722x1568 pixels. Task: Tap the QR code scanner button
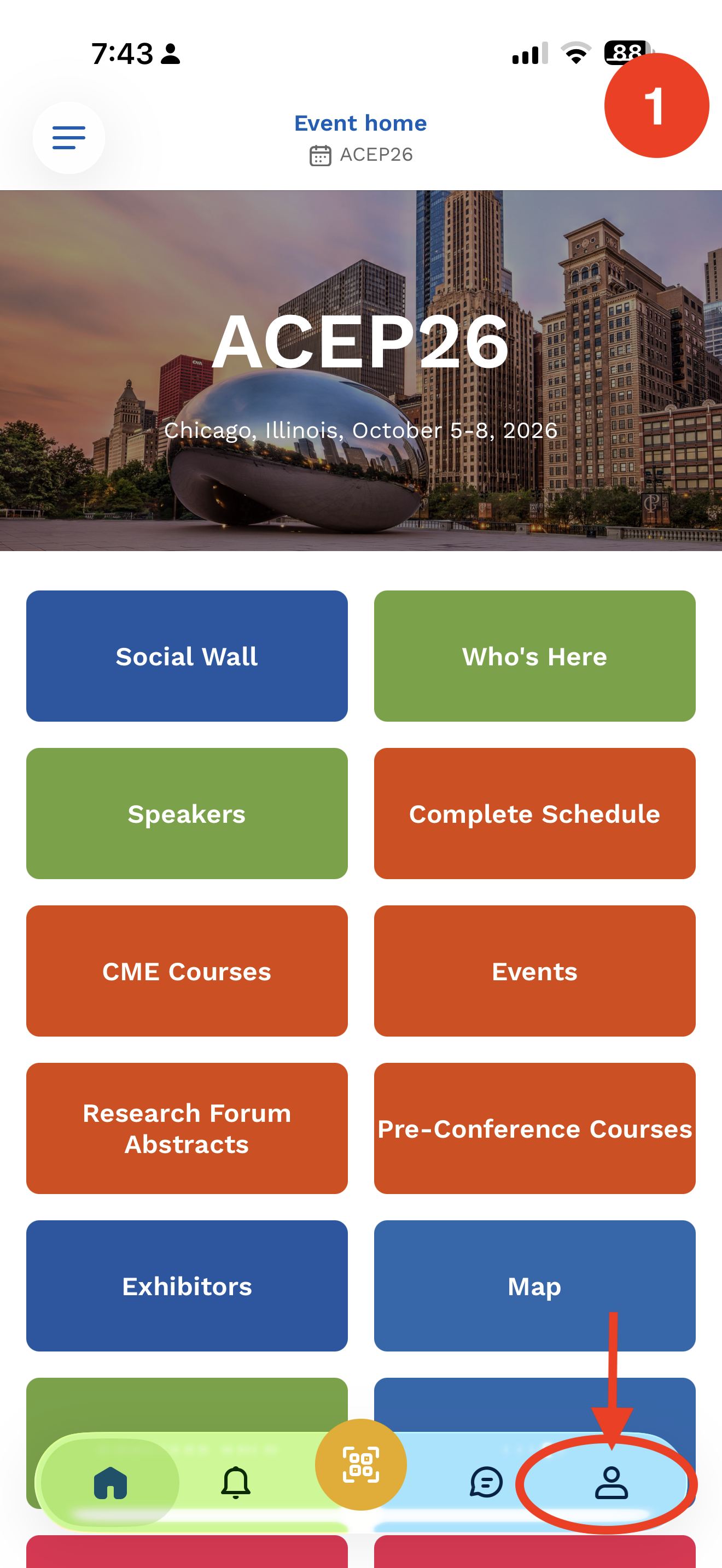pyautogui.click(x=361, y=1465)
